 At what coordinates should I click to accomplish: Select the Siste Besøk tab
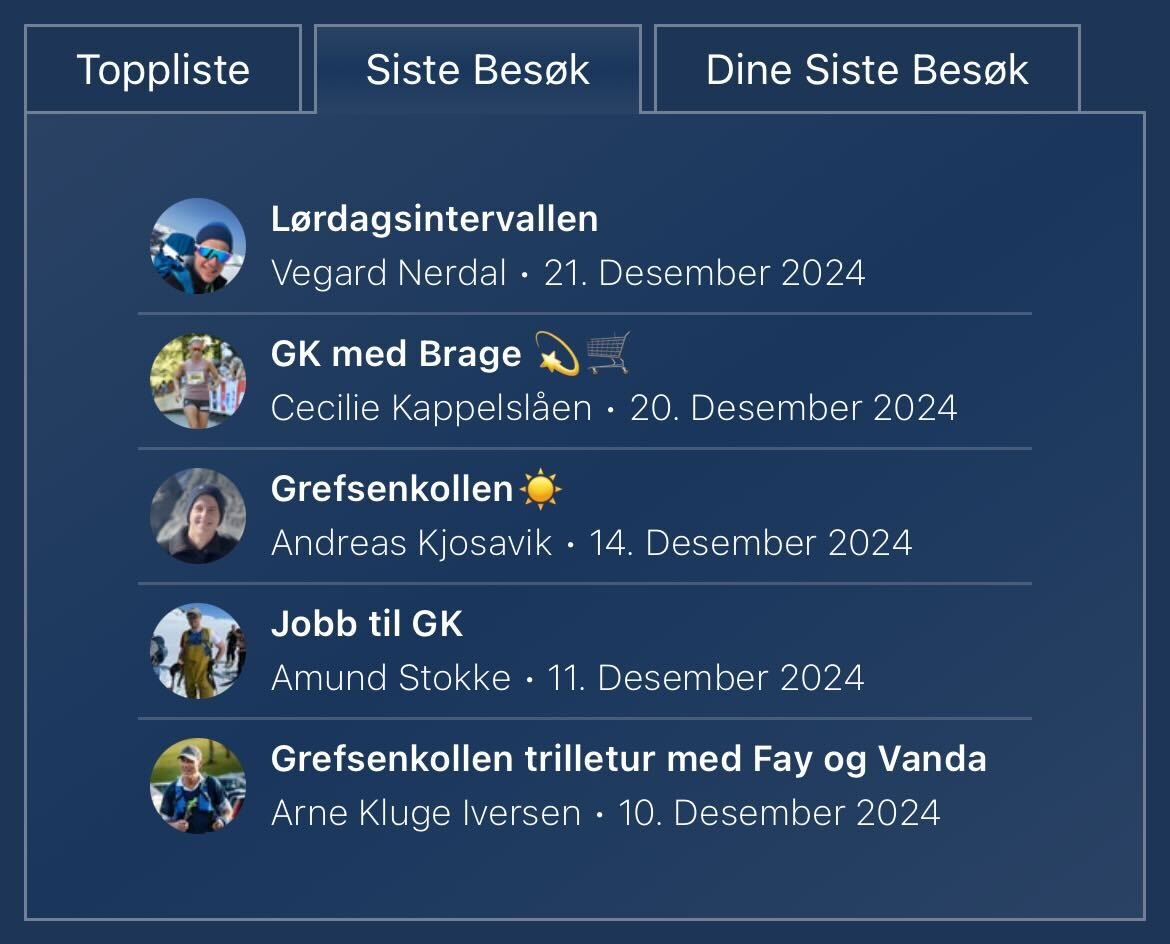(x=477, y=70)
